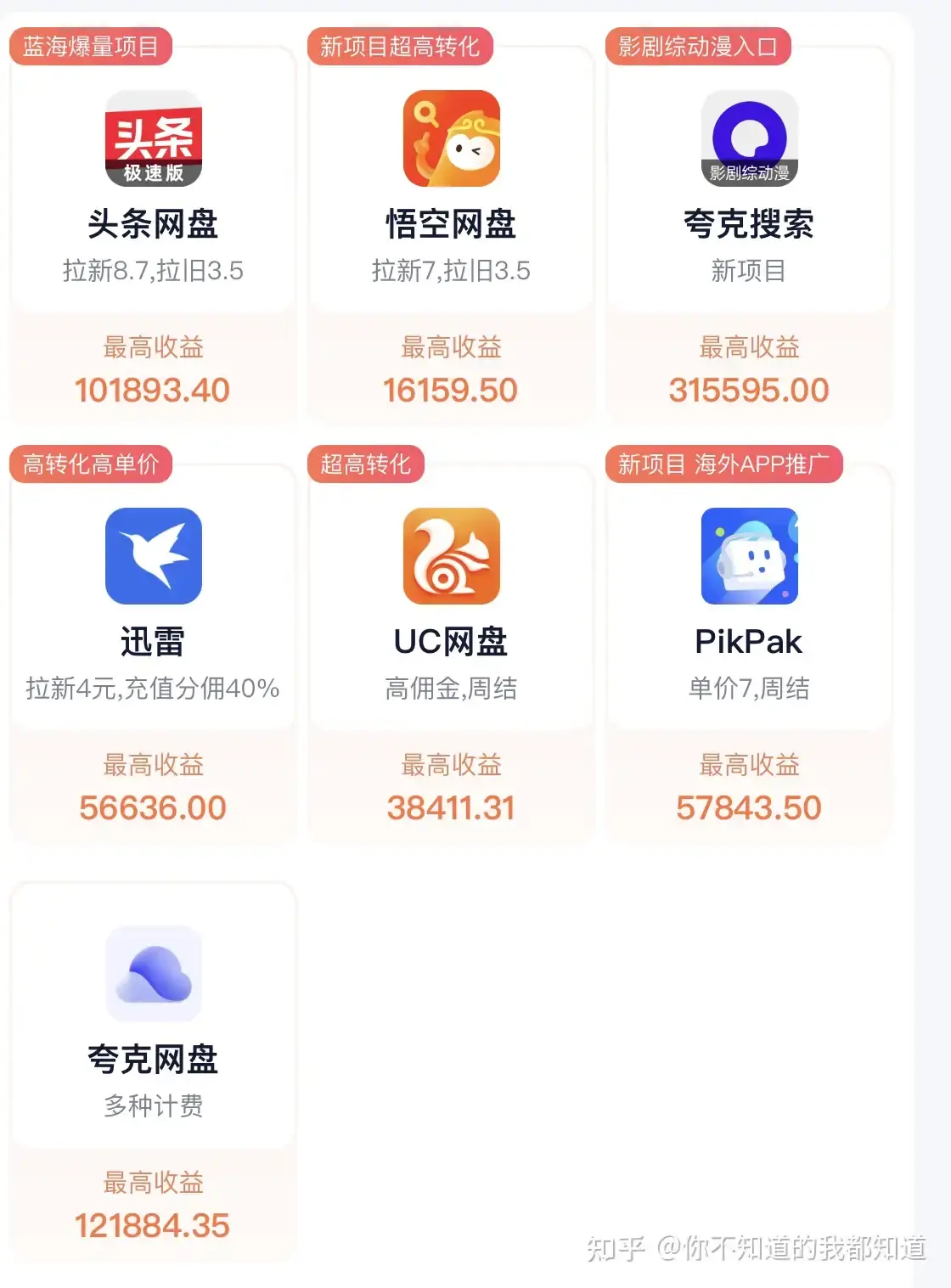View the 迅雷 project card
Viewport: 951px width, 1288px height.
coord(153,642)
